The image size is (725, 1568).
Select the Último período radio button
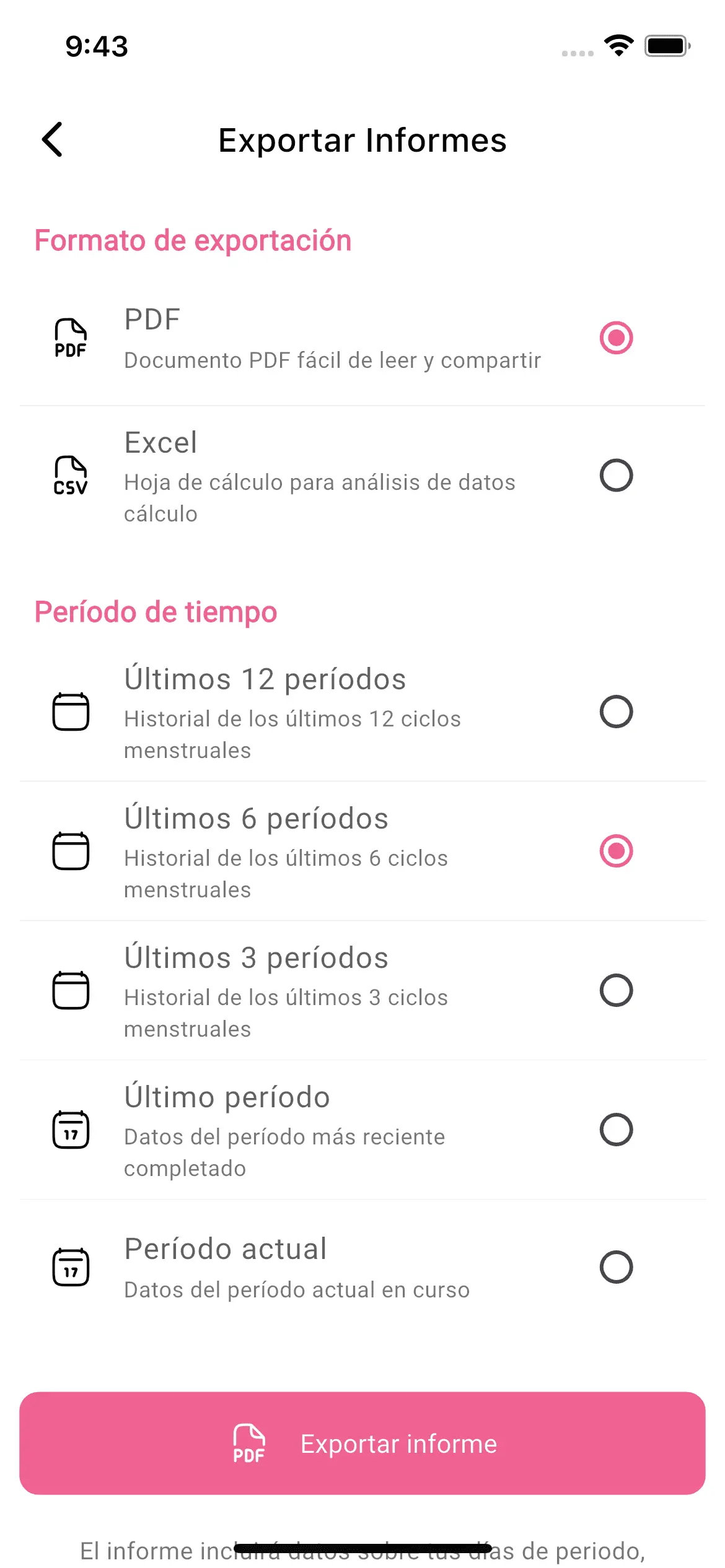[x=616, y=1130]
